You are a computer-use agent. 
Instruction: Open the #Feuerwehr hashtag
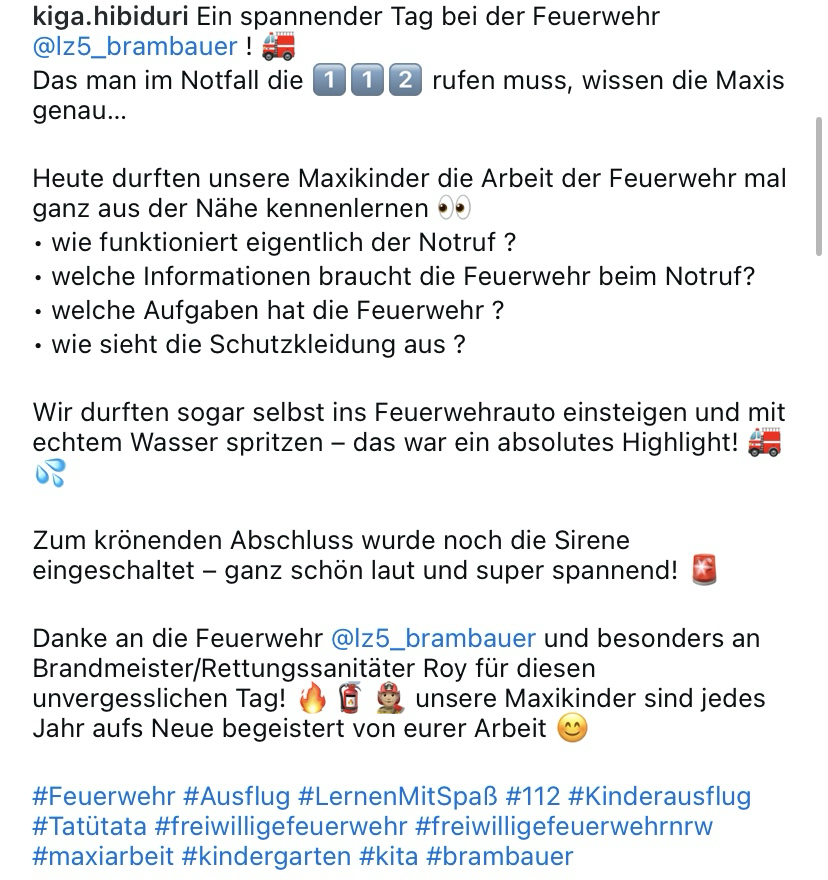(102, 797)
